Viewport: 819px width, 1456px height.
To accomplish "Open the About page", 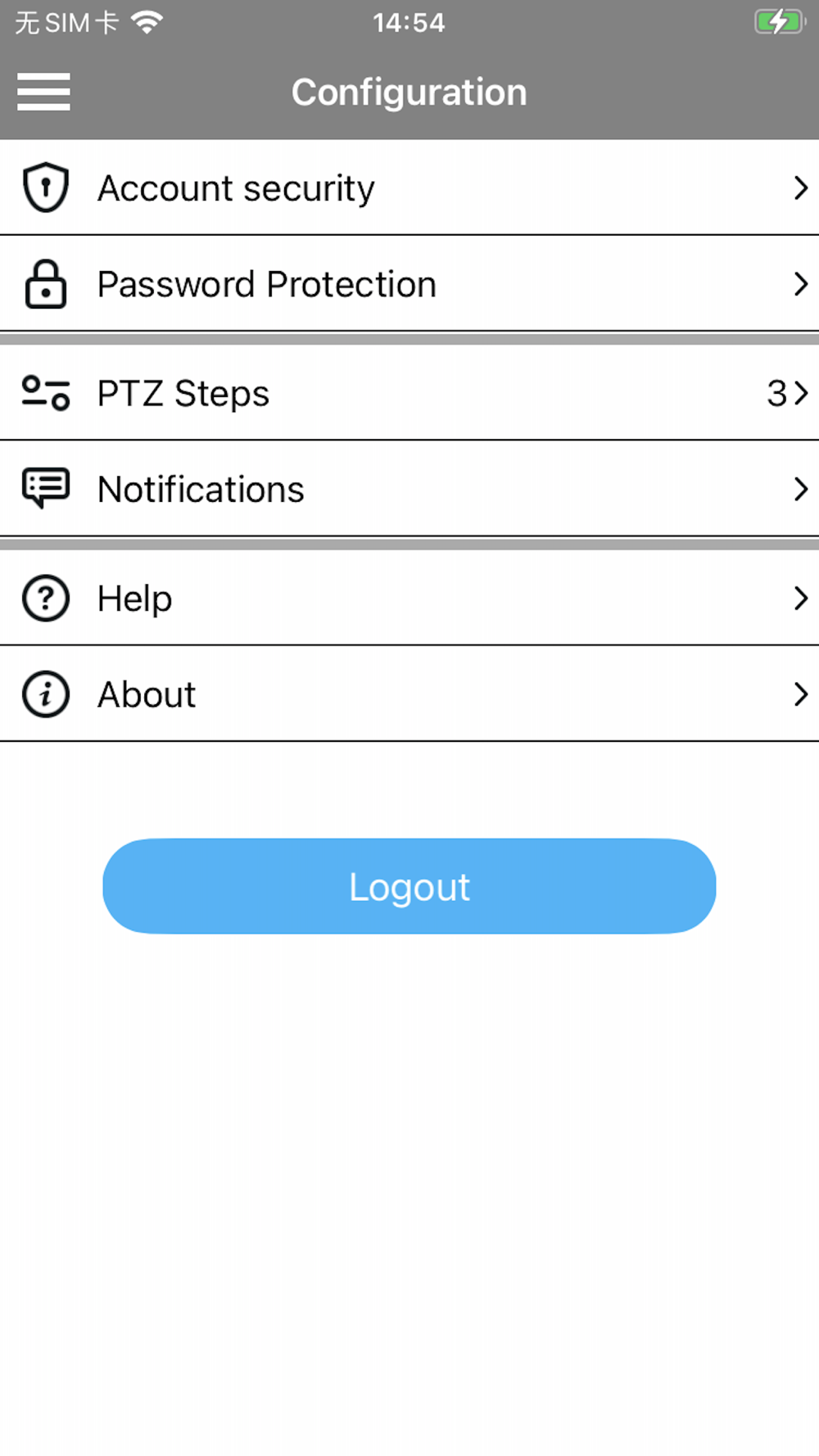I will pos(409,694).
